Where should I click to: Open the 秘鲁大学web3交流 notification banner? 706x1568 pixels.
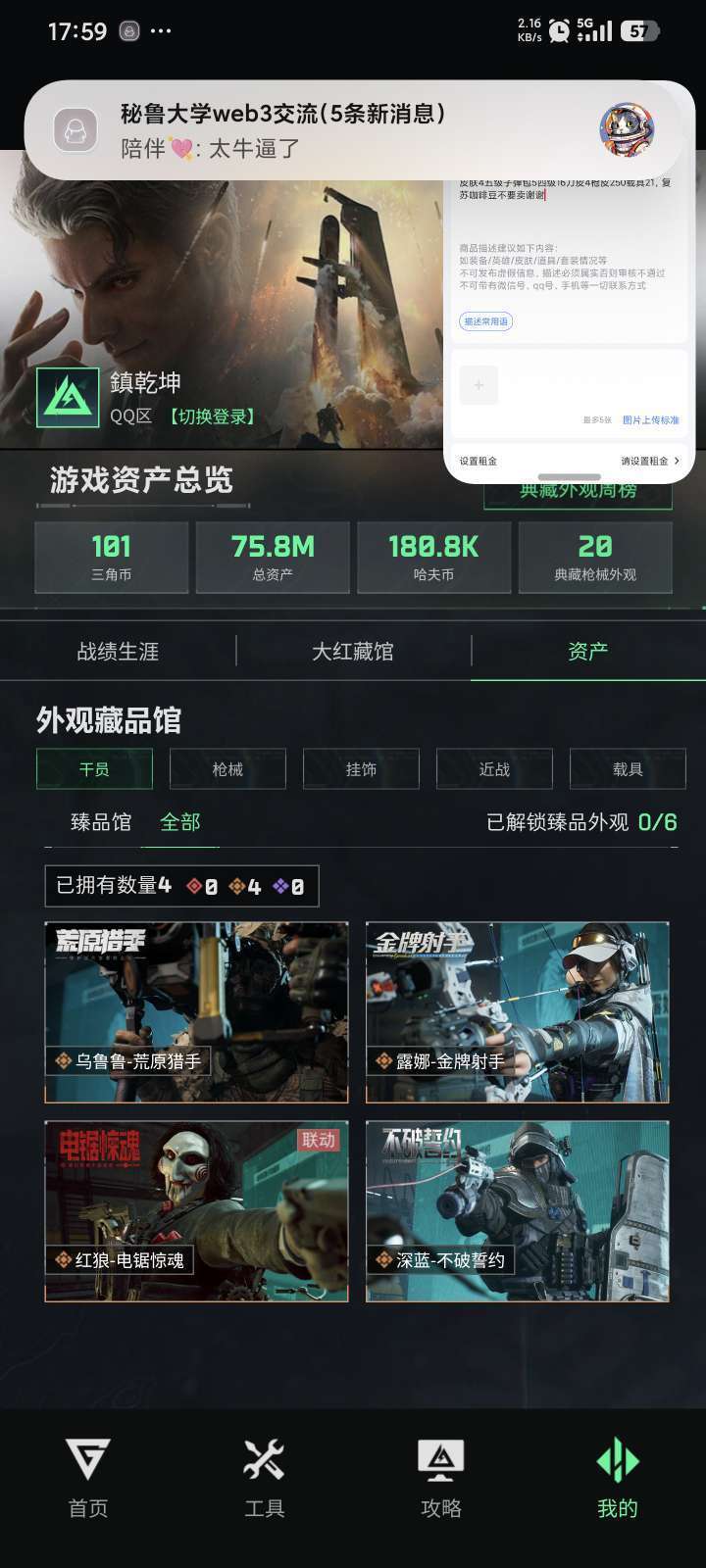click(353, 130)
